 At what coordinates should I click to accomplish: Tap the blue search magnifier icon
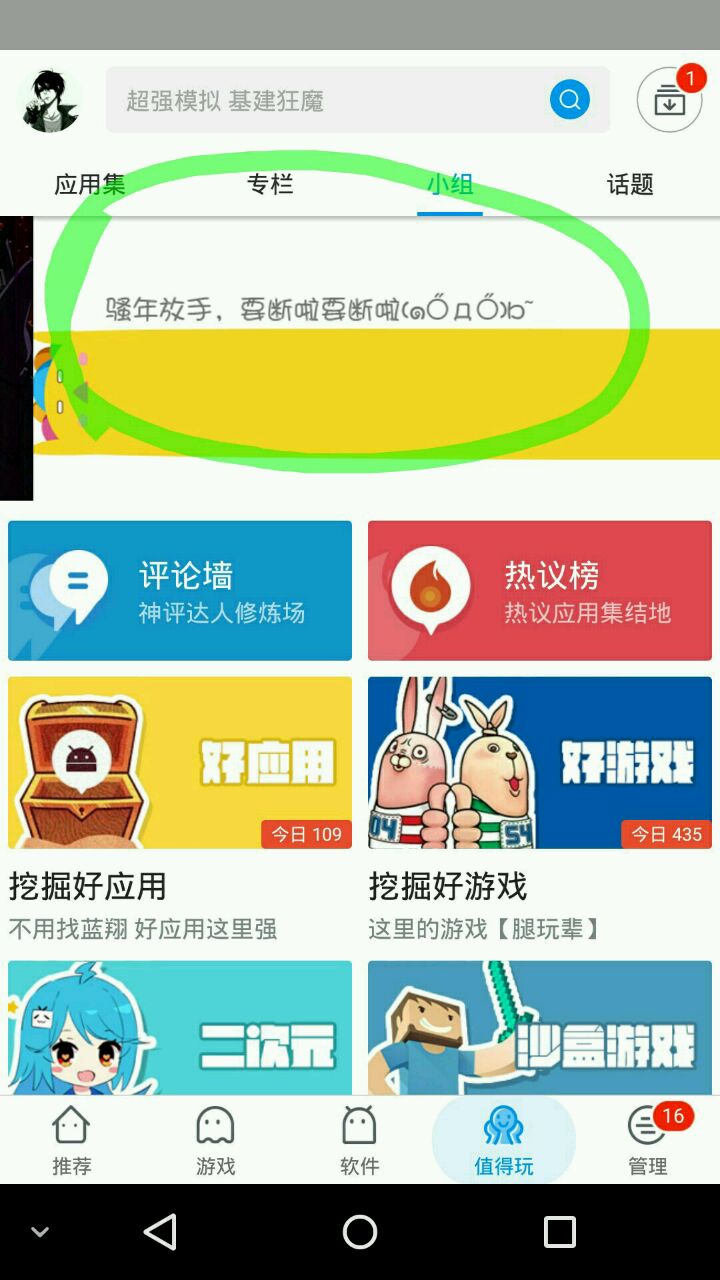point(570,100)
